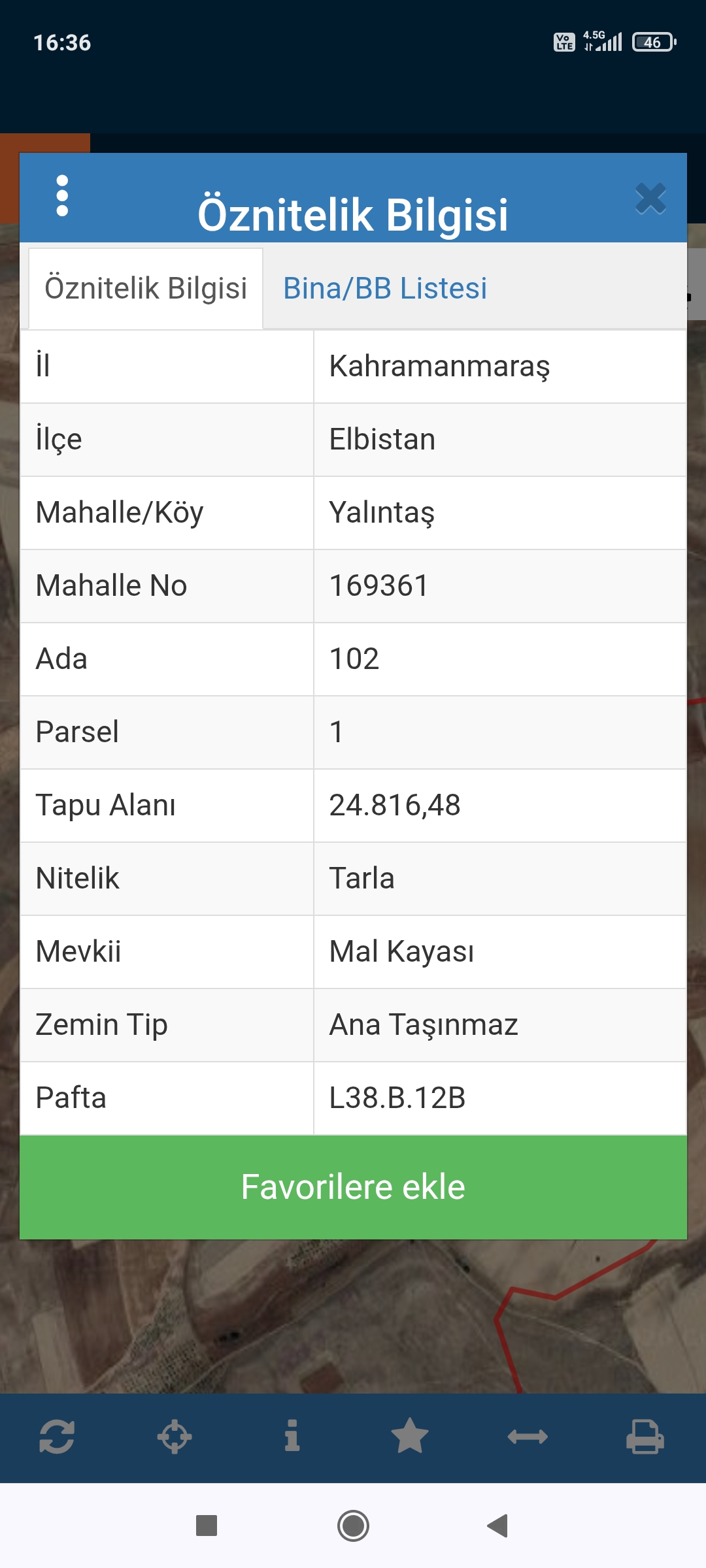This screenshot has height=1568, width=706.
Task: Close the Öznitelik Bilgisi dialog
Action: pos(650,199)
